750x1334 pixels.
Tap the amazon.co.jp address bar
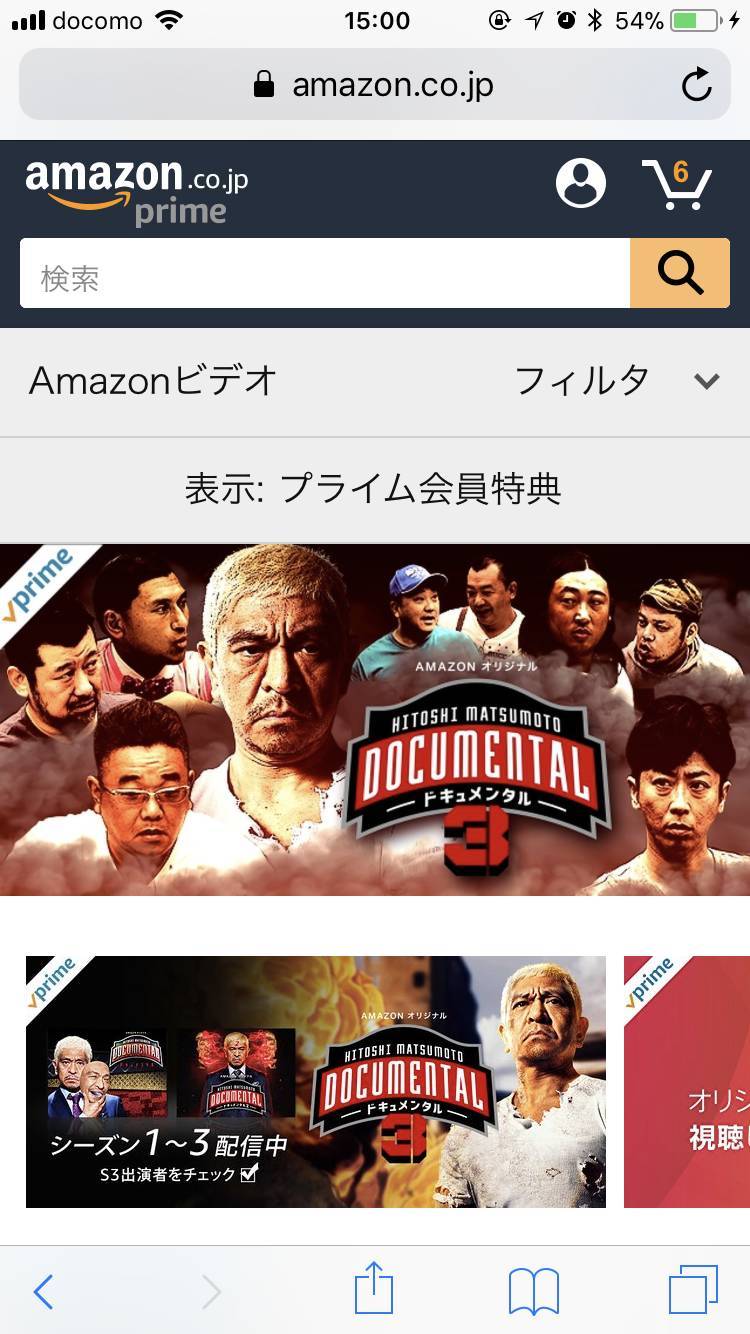[375, 85]
